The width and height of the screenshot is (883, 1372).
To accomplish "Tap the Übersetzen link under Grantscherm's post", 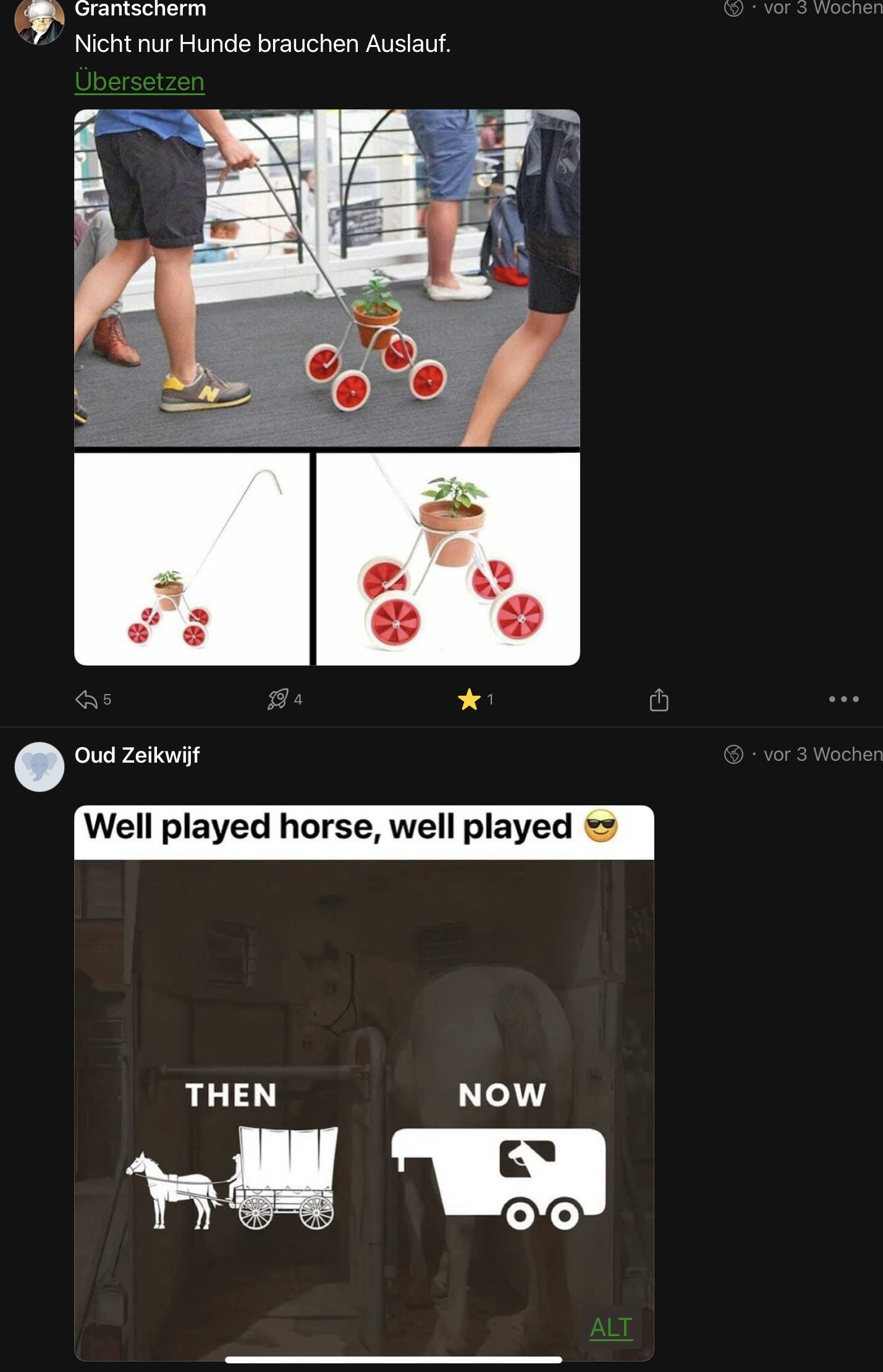I will pyautogui.click(x=139, y=82).
